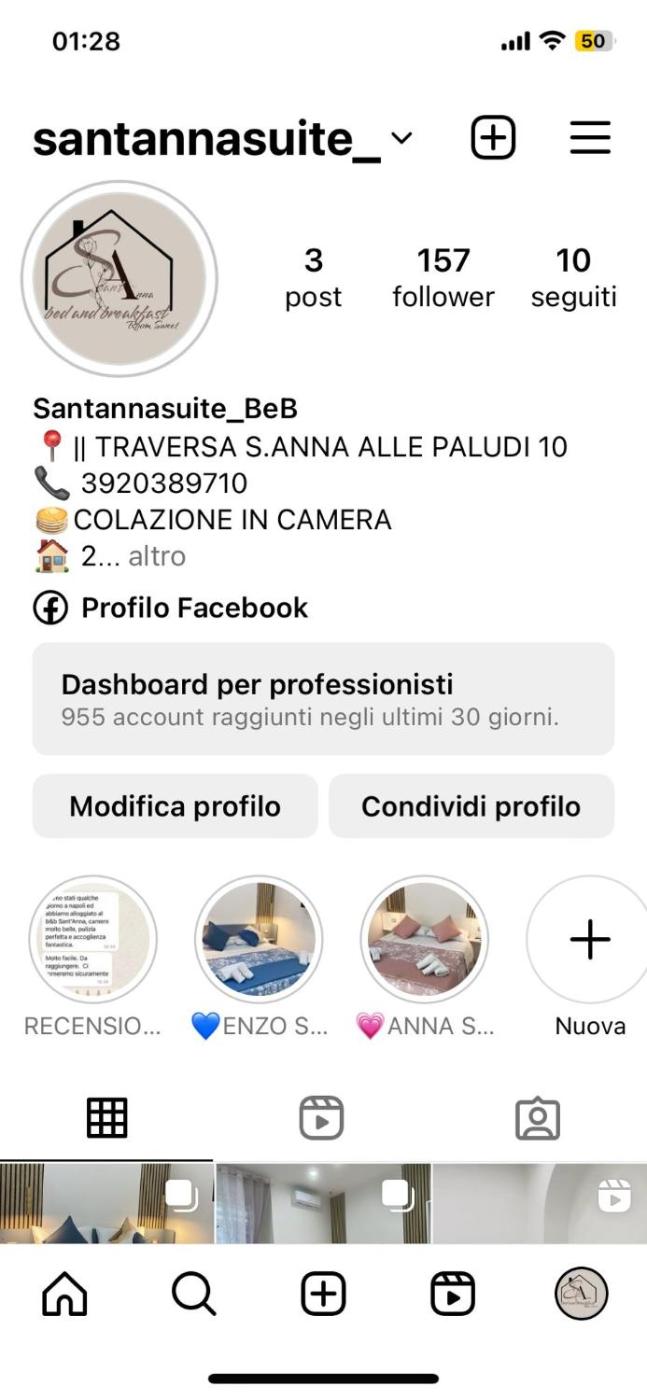Image resolution: width=647 pixels, height=1400 pixels.
Task: Open the RECENSIO... story highlight
Action: click(92, 940)
